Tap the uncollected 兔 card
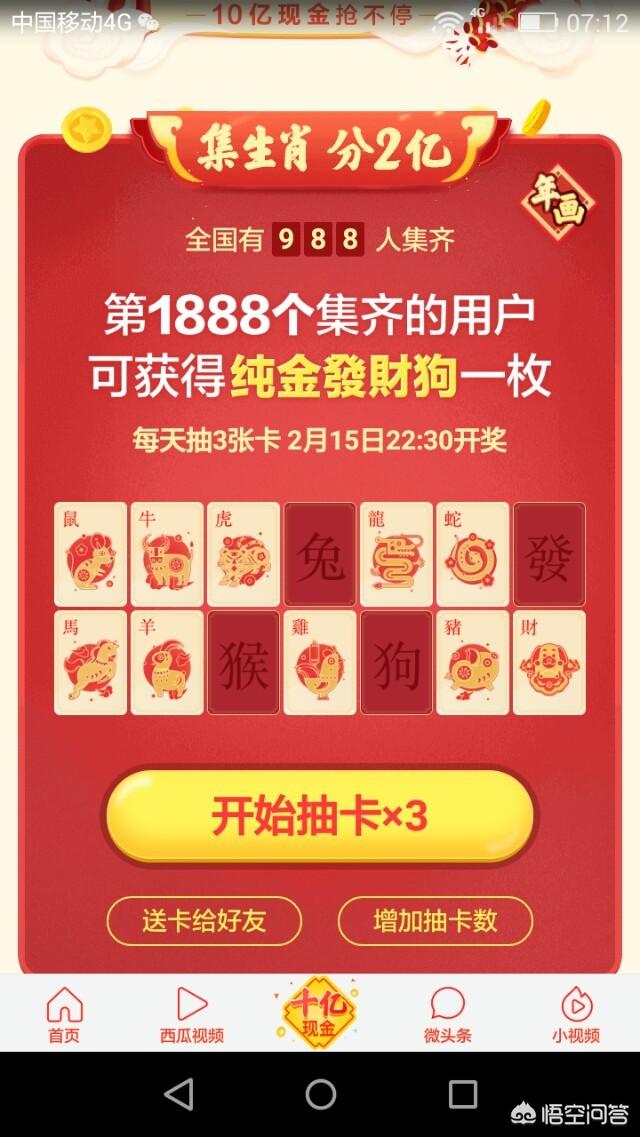The width and height of the screenshot is (640, 1137). tap(319, 554)
